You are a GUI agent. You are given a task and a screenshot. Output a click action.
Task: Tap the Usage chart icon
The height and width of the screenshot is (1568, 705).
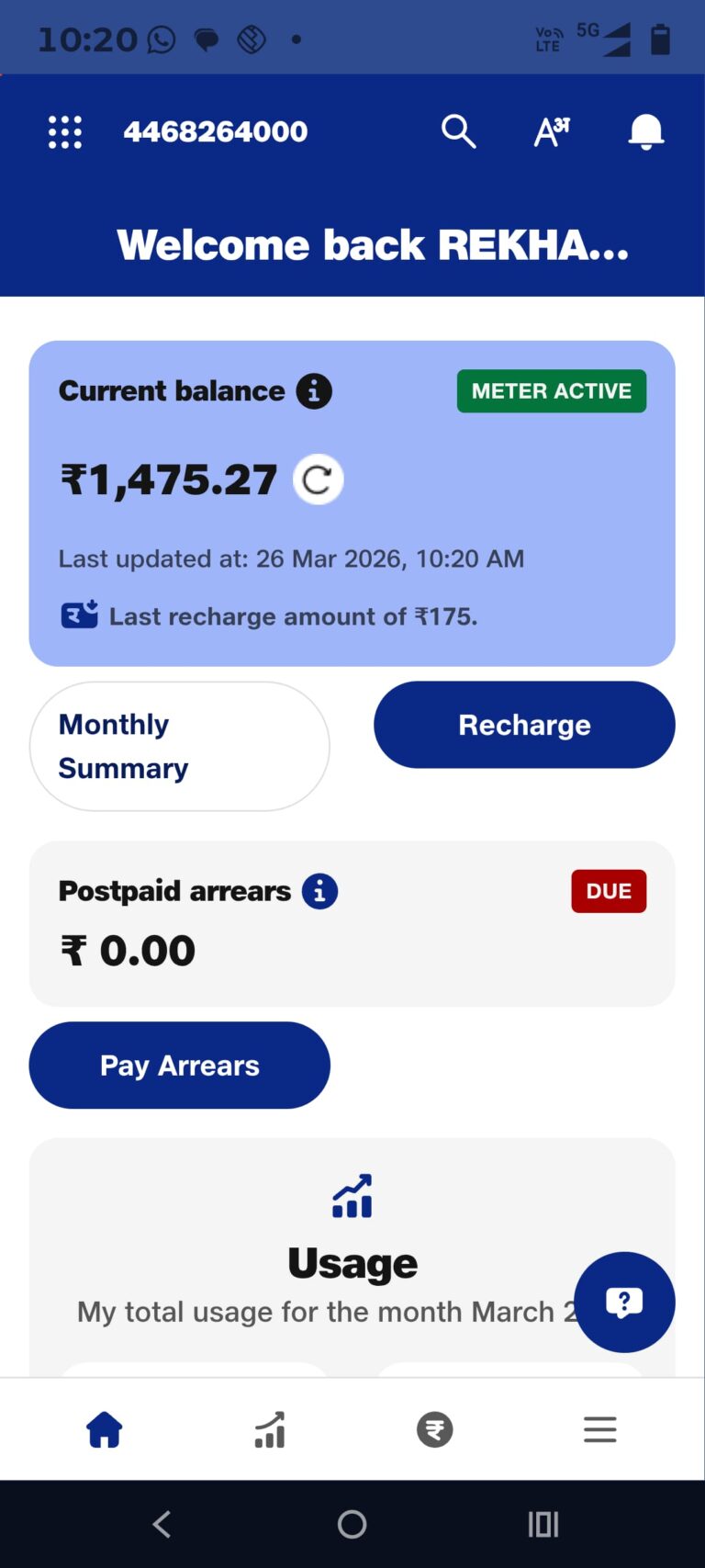[352, 1196]
